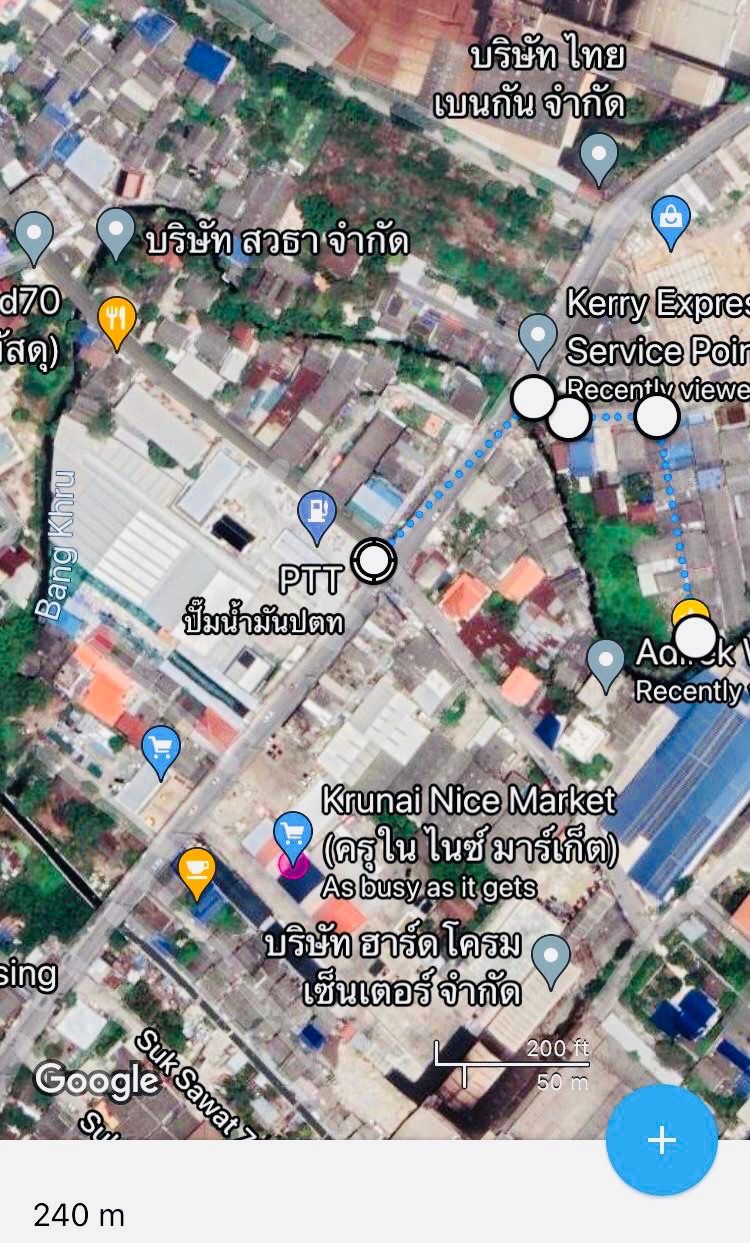Image resolution: width=750 pixels, height=1243 pixels.
Task: Tap the บริษัท สวธา จำกัด place pin
Action: click(116, 231)
